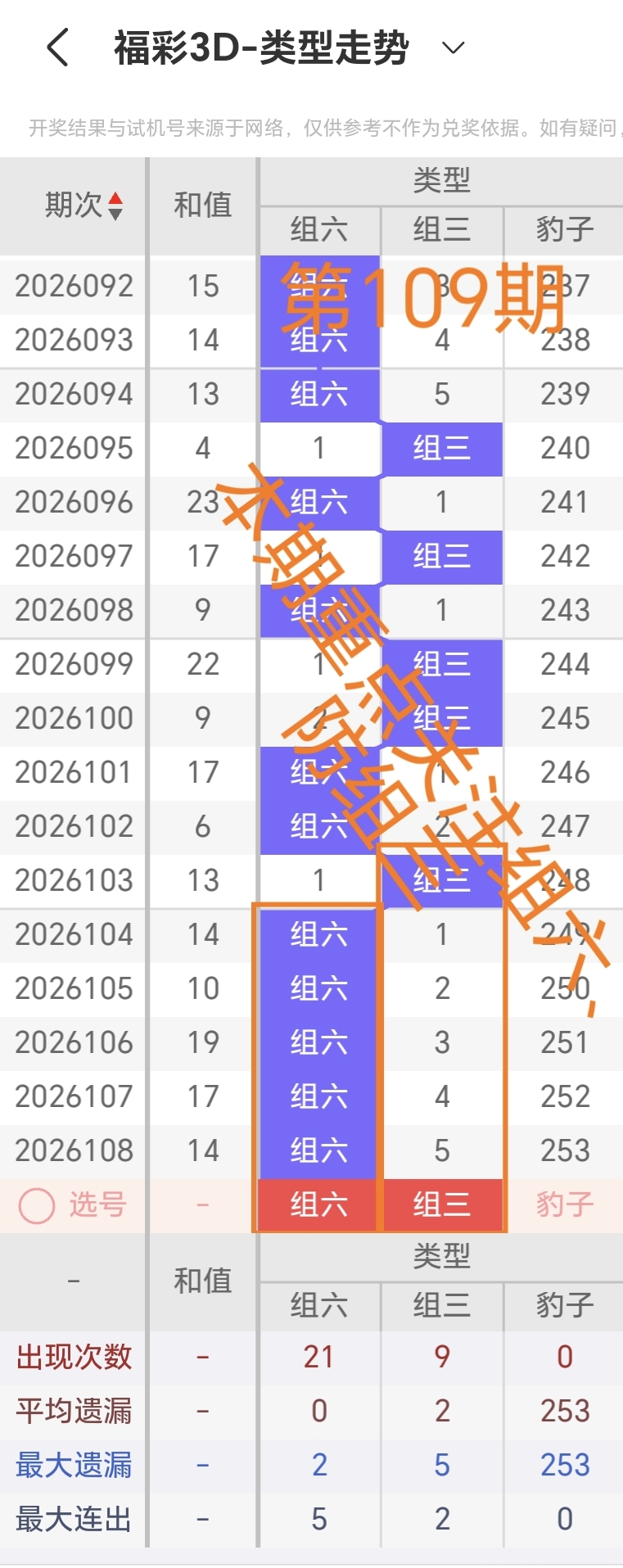
Task: Open draw 2026092 by tapping its row
Action: click(x=72, y=286)
